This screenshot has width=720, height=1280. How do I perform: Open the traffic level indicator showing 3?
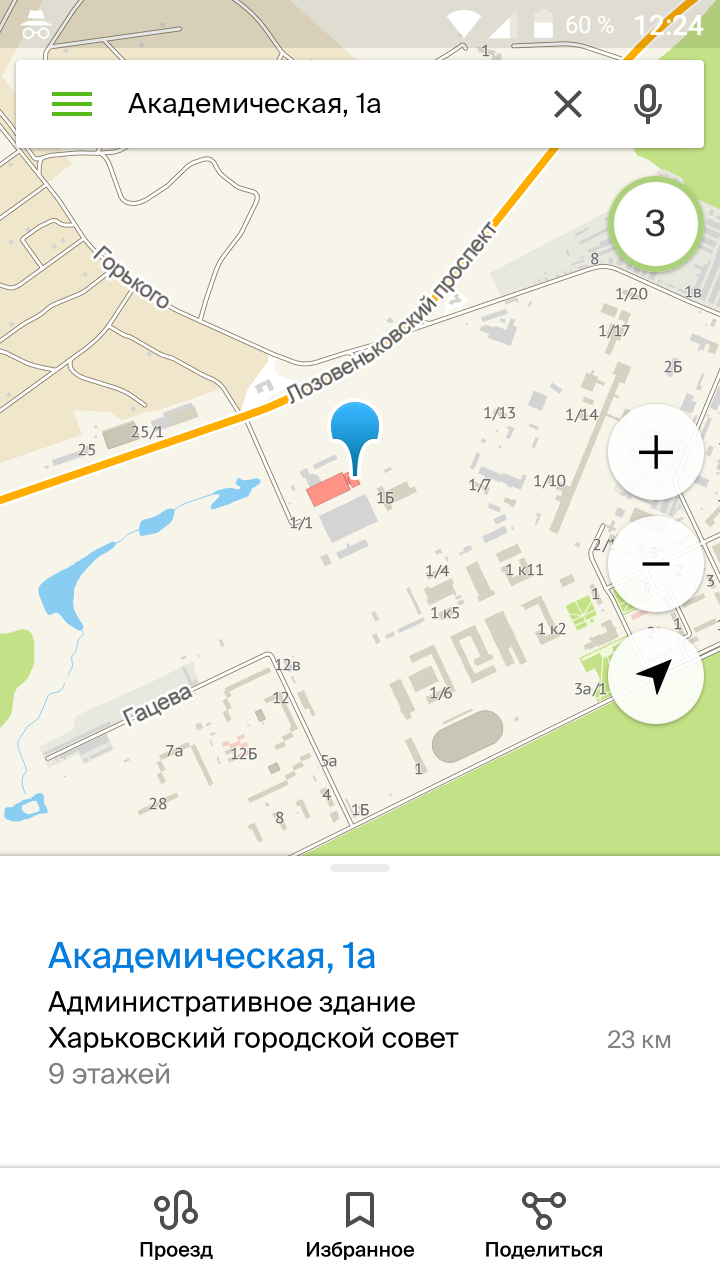point(655,223)
